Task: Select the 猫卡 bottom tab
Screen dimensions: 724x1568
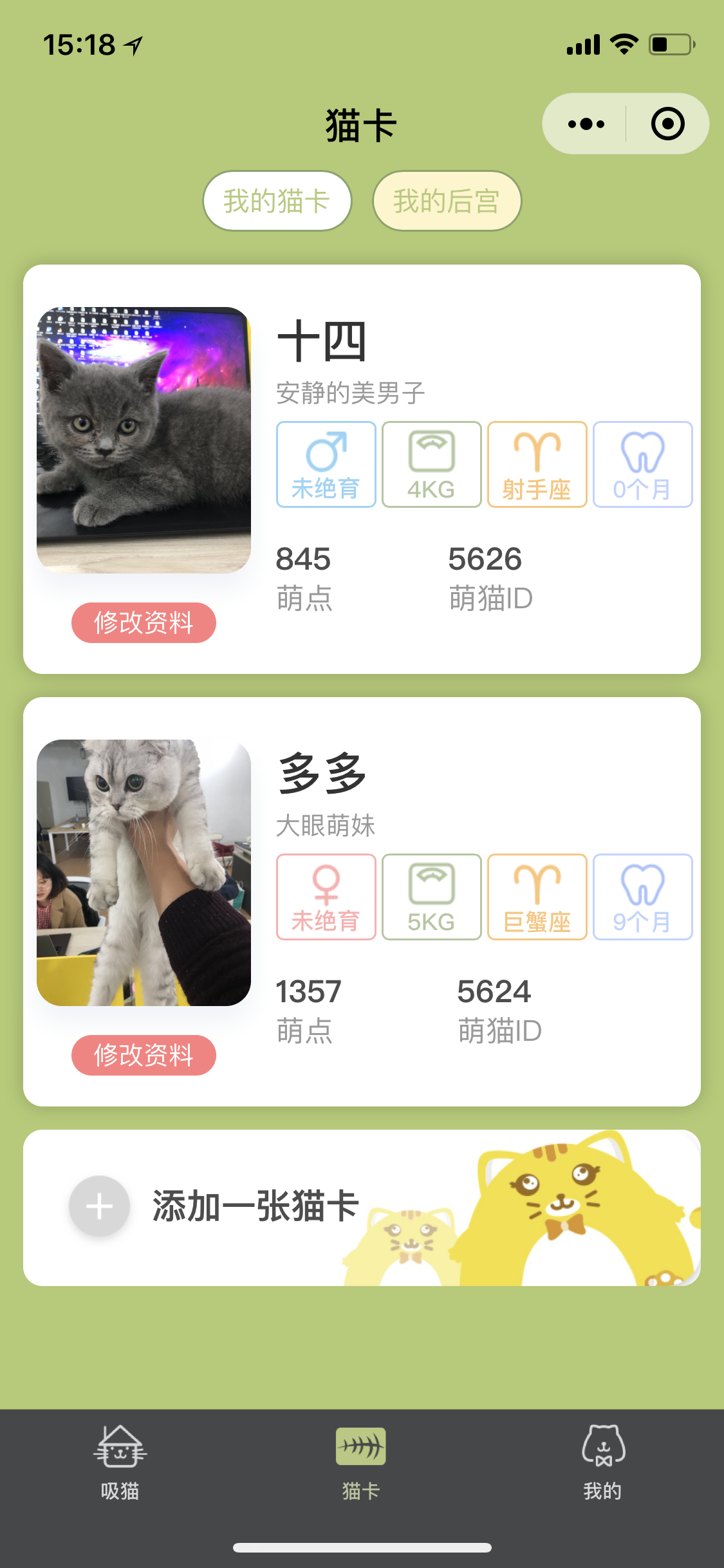Action: tap(361, 1462)
